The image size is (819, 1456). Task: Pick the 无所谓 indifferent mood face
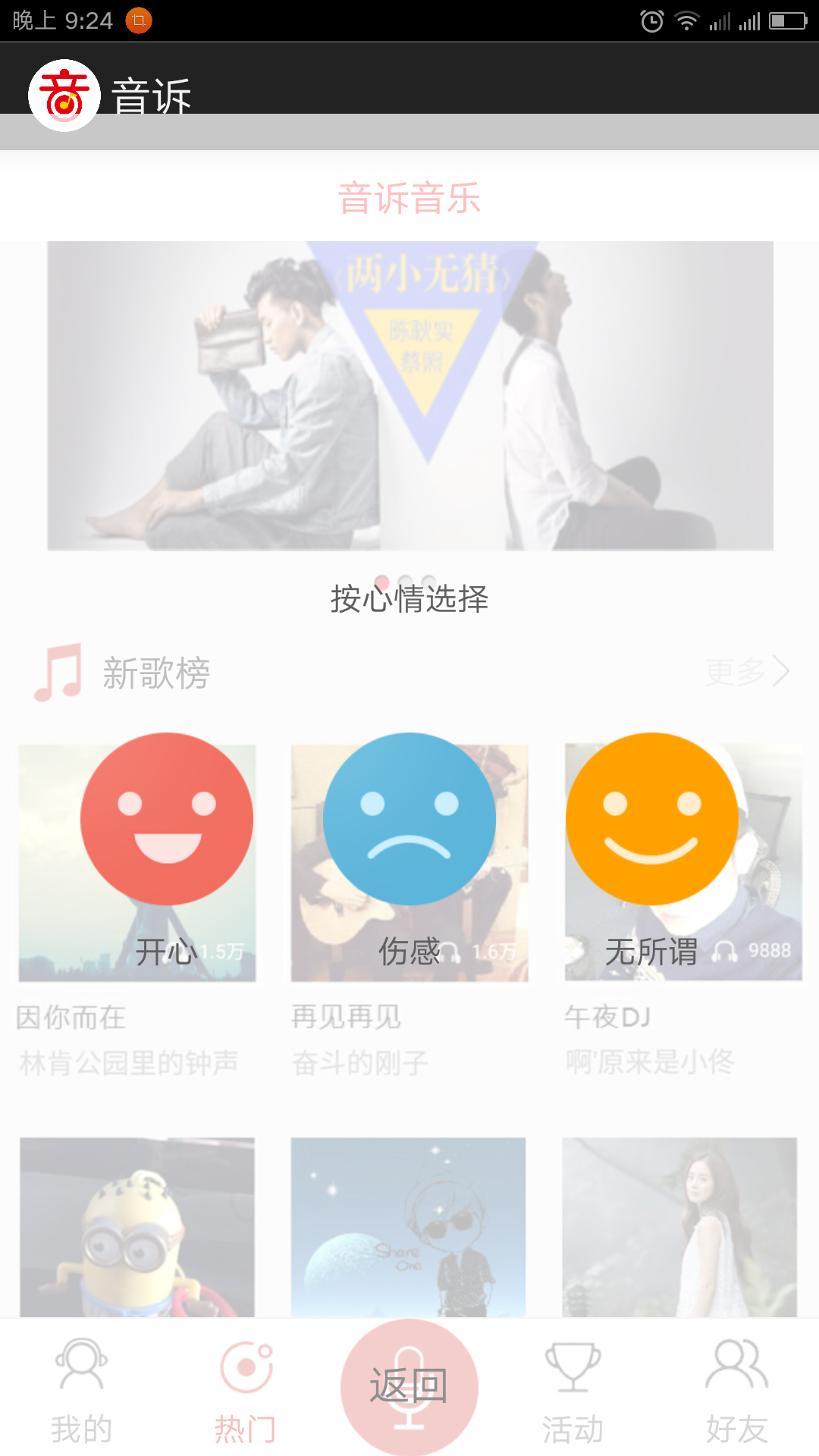click(x=652, y=819)
